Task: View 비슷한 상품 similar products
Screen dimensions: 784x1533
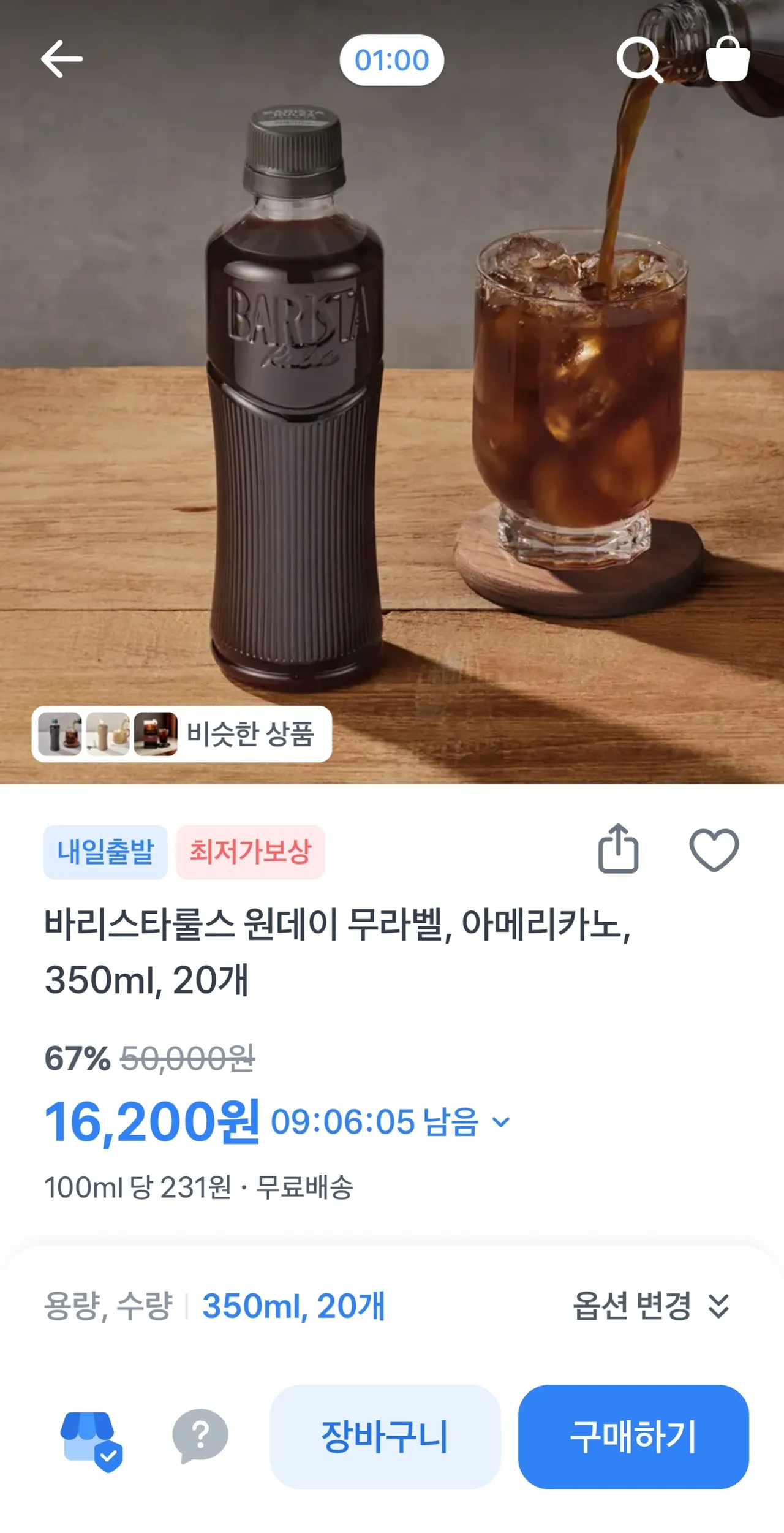Action: tap(182, 734)
